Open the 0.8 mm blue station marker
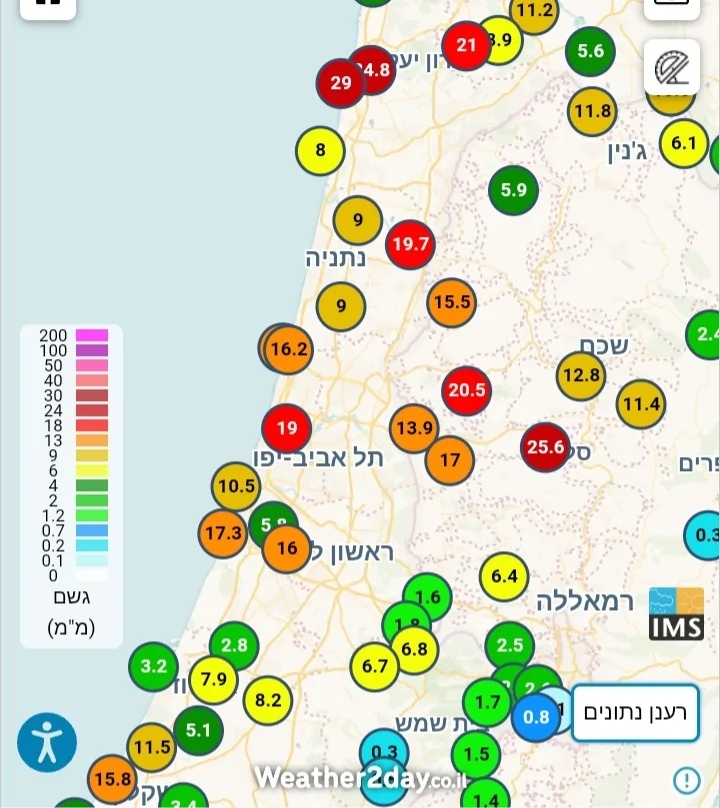The width and height of the screenshot is (720, 808). [x=536, y=717]
